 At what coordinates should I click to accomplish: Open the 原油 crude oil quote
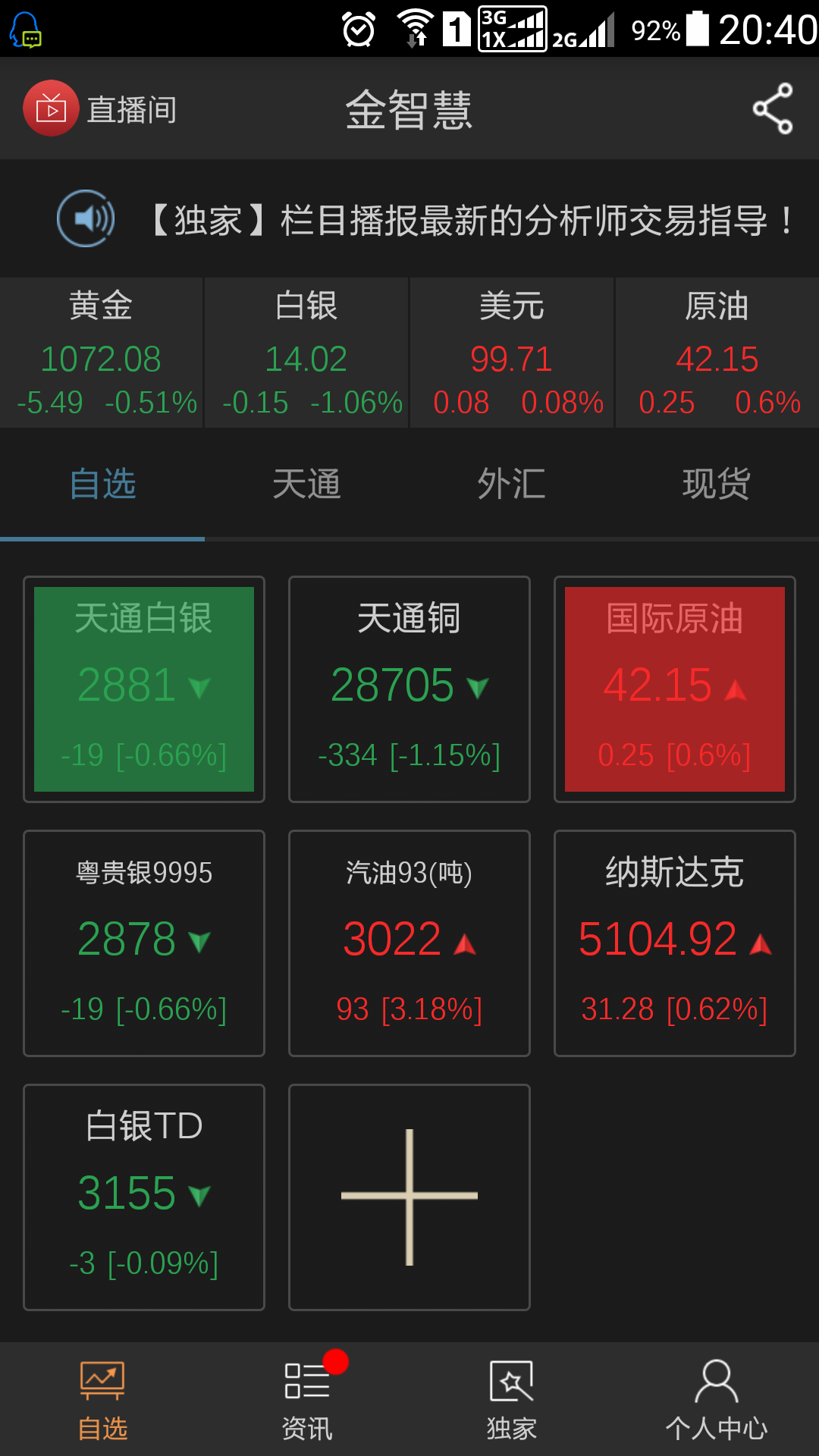(717, 353)
